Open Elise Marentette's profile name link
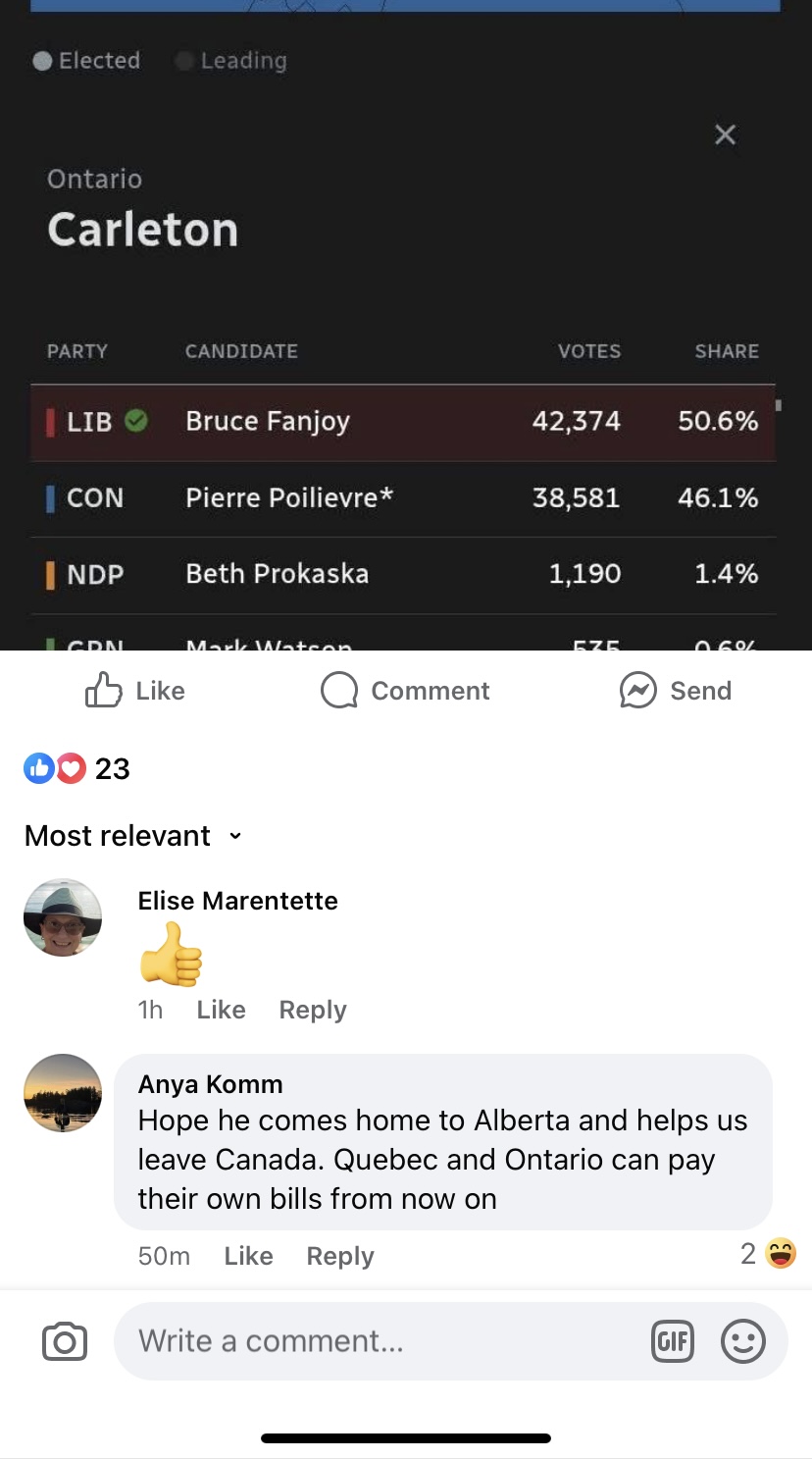Image resolution: width=812 pixels, height=1459 pixels. 237,901
